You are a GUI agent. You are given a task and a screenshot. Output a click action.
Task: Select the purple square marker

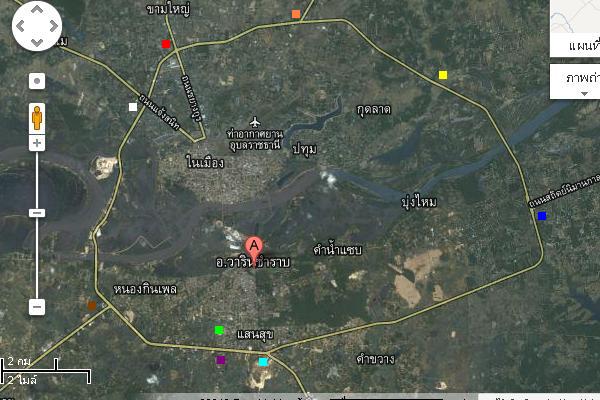pos(221,360)
